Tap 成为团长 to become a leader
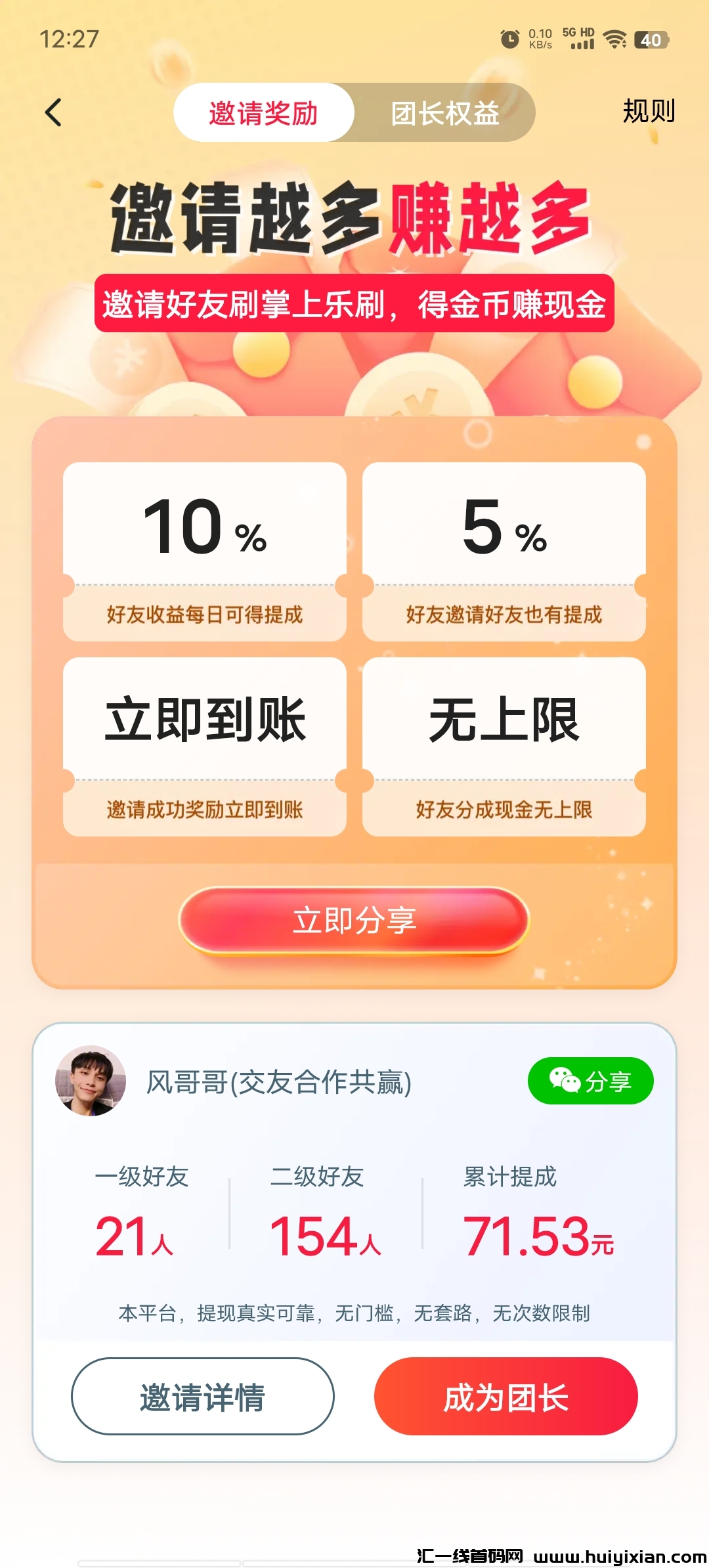 click(505, 1396)
